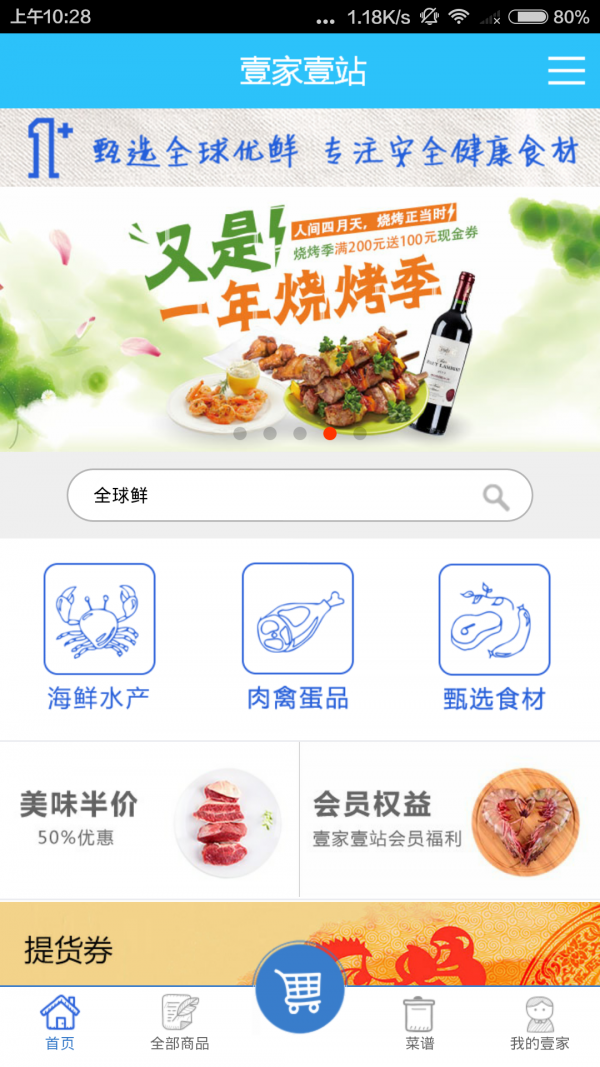Image resolution: width=600 pixels, height=1067 pixels.
Task: Open the 美味半价 50% discount card
Action: pyautogui.click(x=149, y=820)
